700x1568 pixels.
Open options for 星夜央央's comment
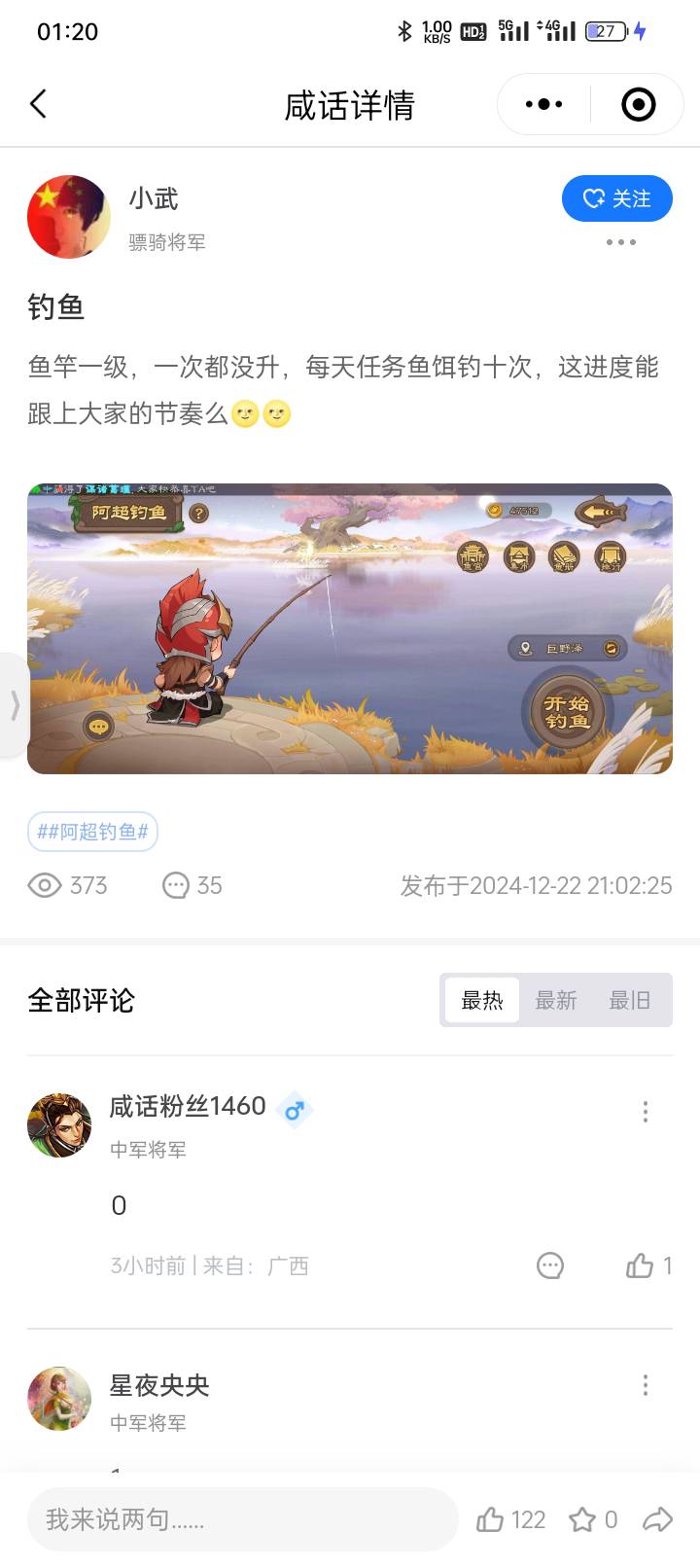point(645,1385)
